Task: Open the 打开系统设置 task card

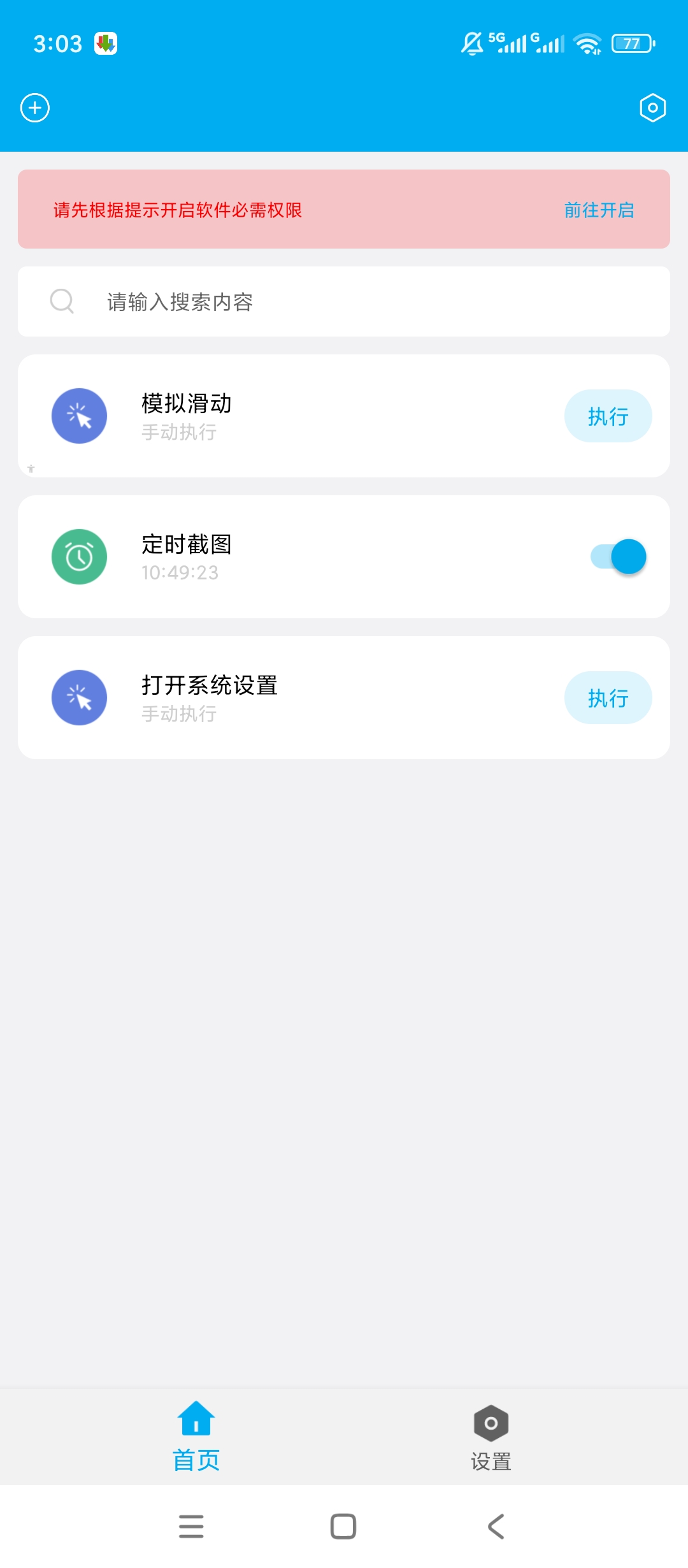Action: point(344,698)
